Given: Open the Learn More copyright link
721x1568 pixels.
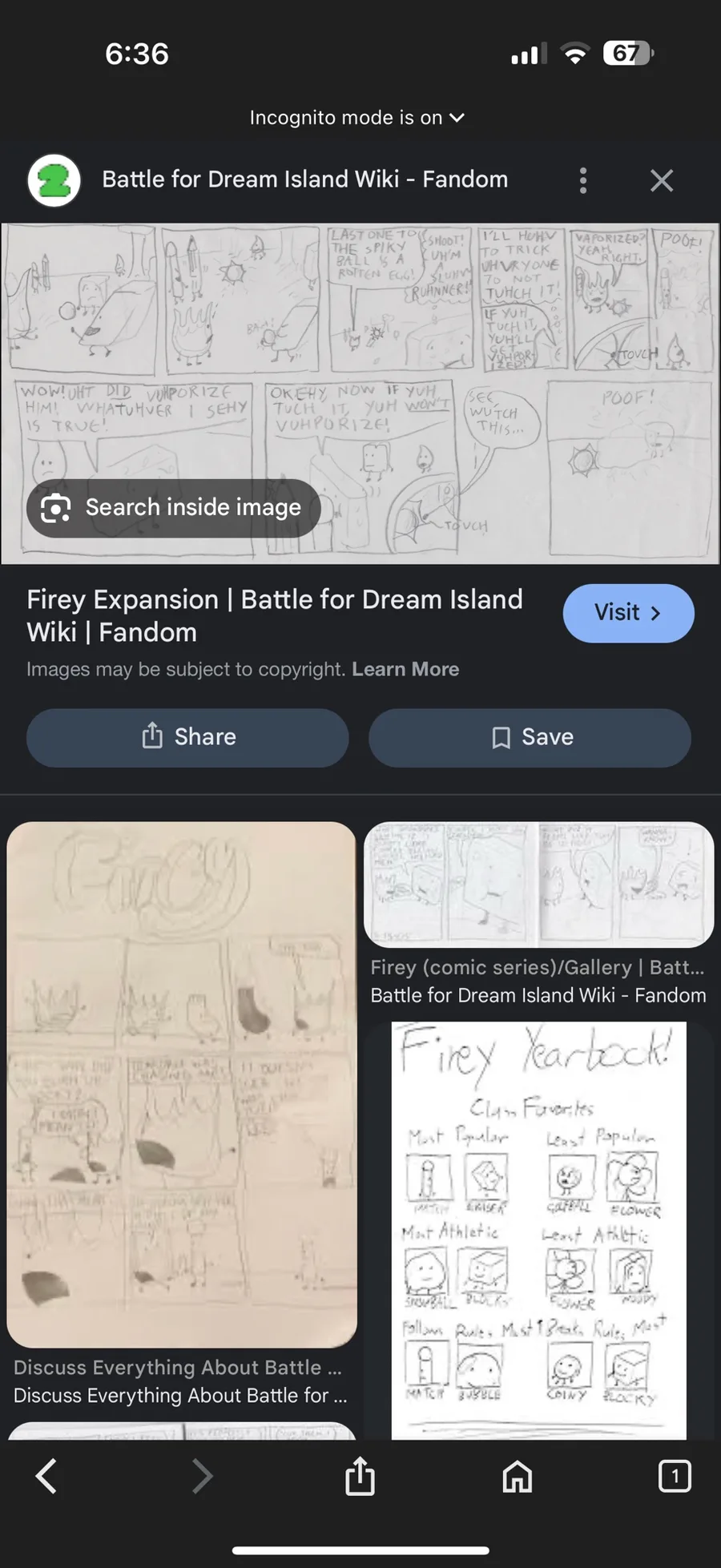Looking at the screenshot, I should click(x=405, y=669).
